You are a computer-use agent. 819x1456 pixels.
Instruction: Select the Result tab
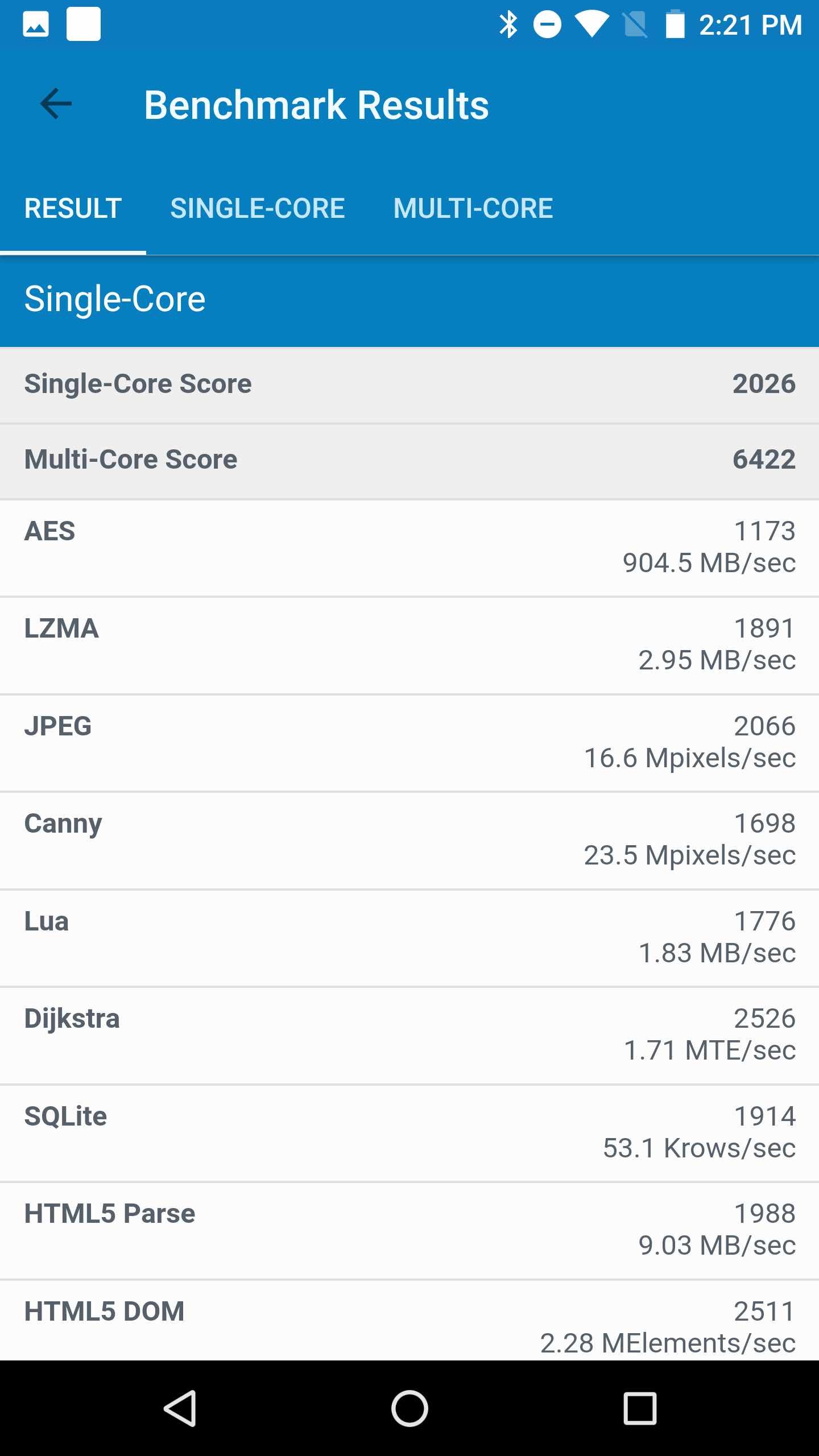73,208
